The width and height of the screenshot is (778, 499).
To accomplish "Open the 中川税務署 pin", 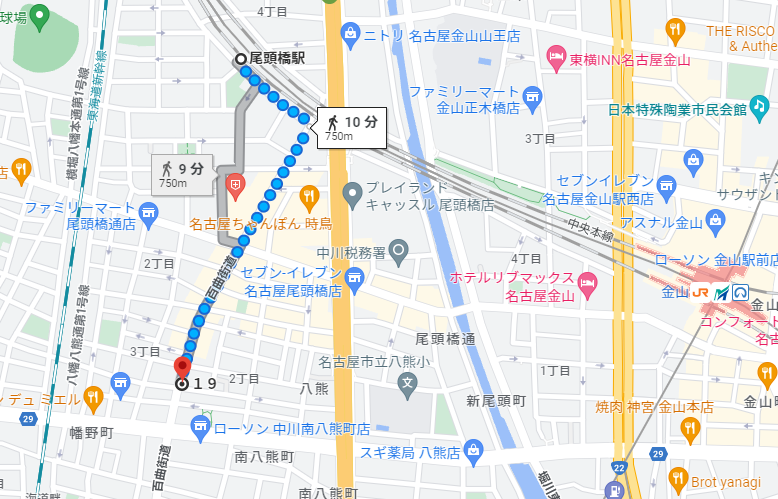I will coord(399,249).
